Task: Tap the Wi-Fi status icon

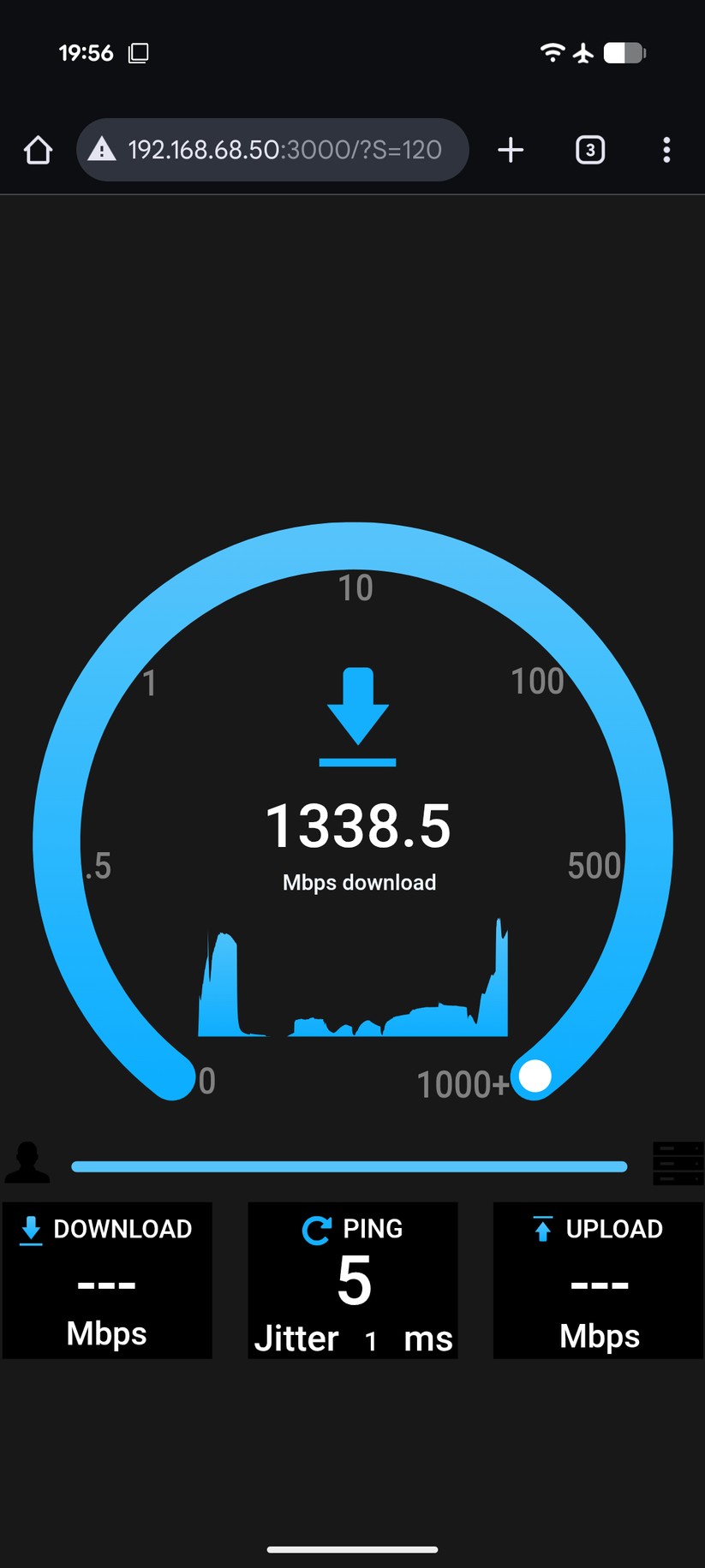Action: tap(553, 52)
